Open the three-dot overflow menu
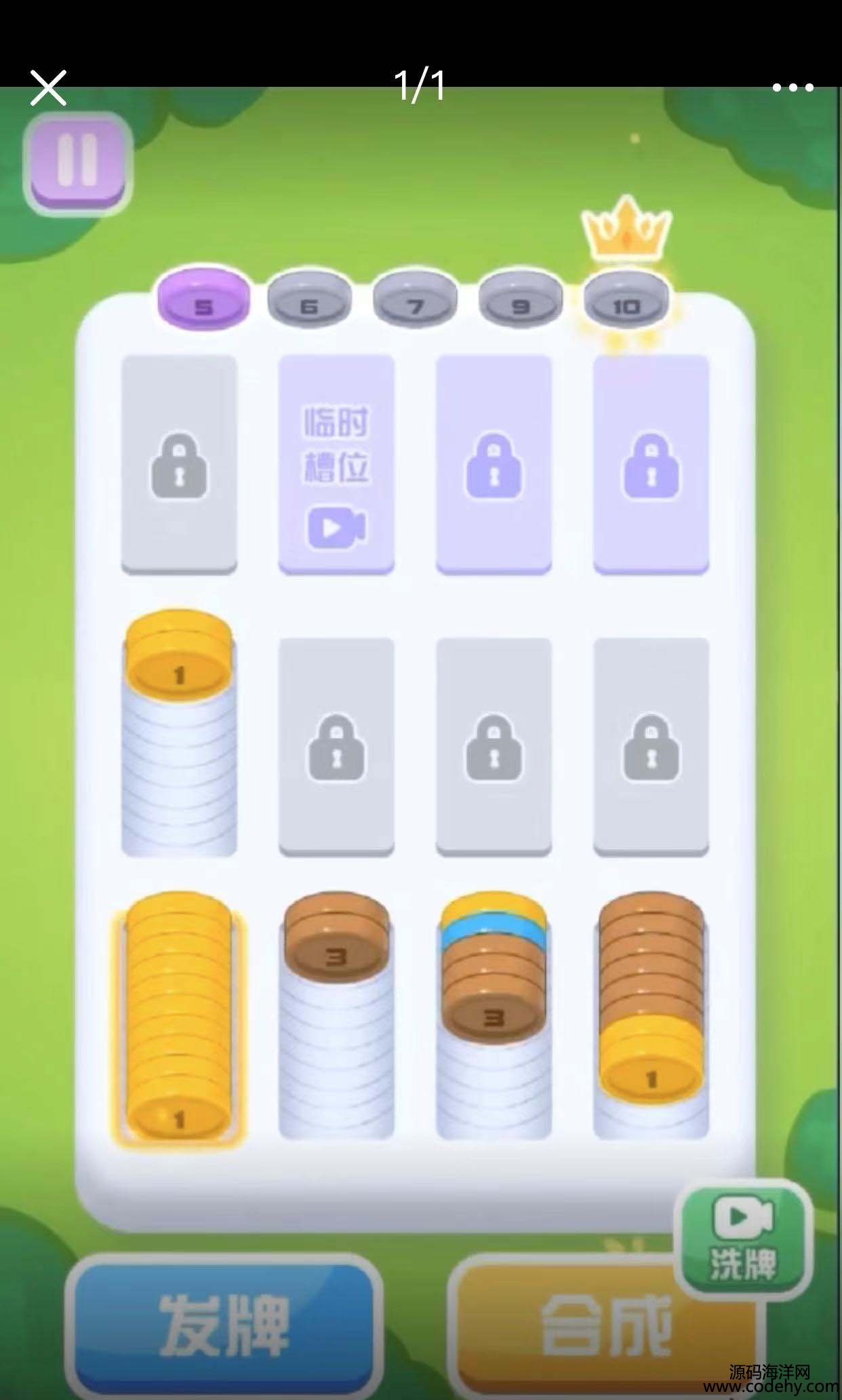842x1400 pixels. 792,87
